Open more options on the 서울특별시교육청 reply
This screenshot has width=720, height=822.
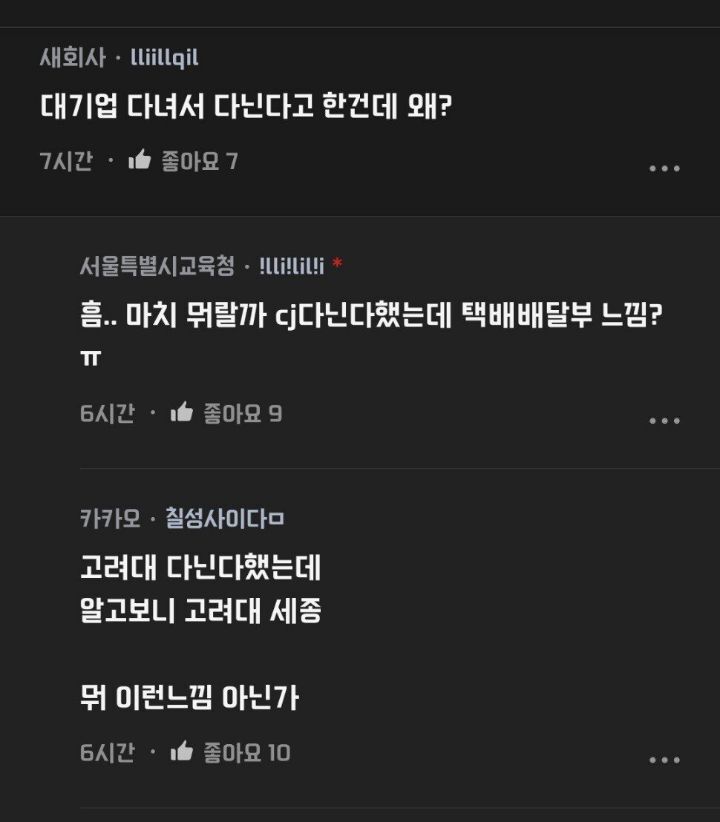pyautogui.click(x=664, y=421)
